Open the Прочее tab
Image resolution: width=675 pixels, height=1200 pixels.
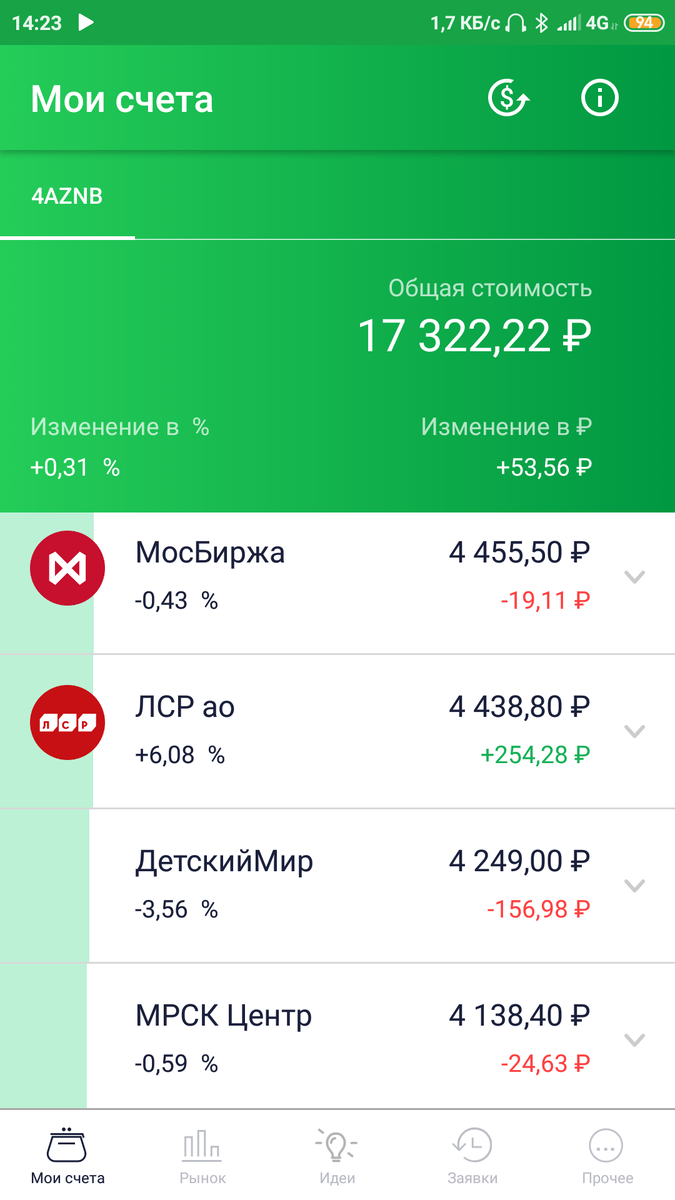(608, 1155)
